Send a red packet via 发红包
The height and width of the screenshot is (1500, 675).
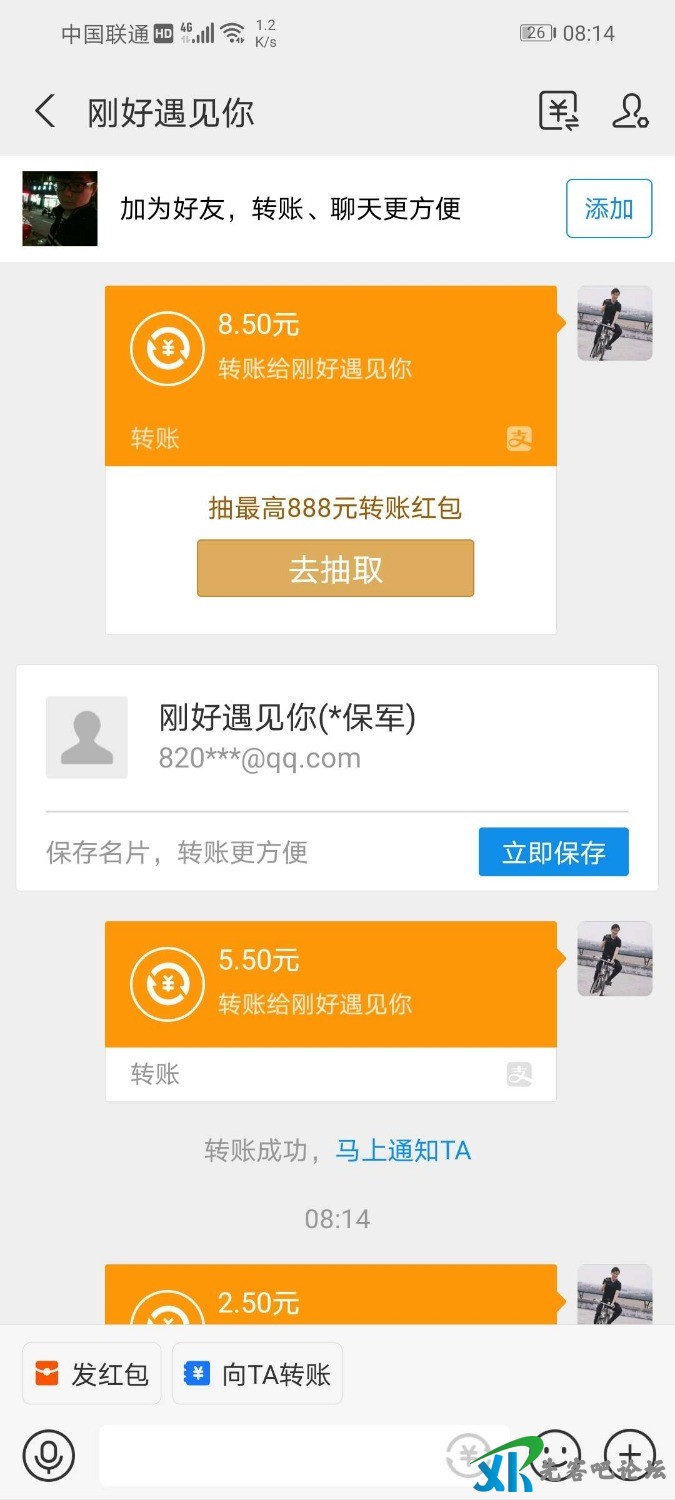point(92,1374)
